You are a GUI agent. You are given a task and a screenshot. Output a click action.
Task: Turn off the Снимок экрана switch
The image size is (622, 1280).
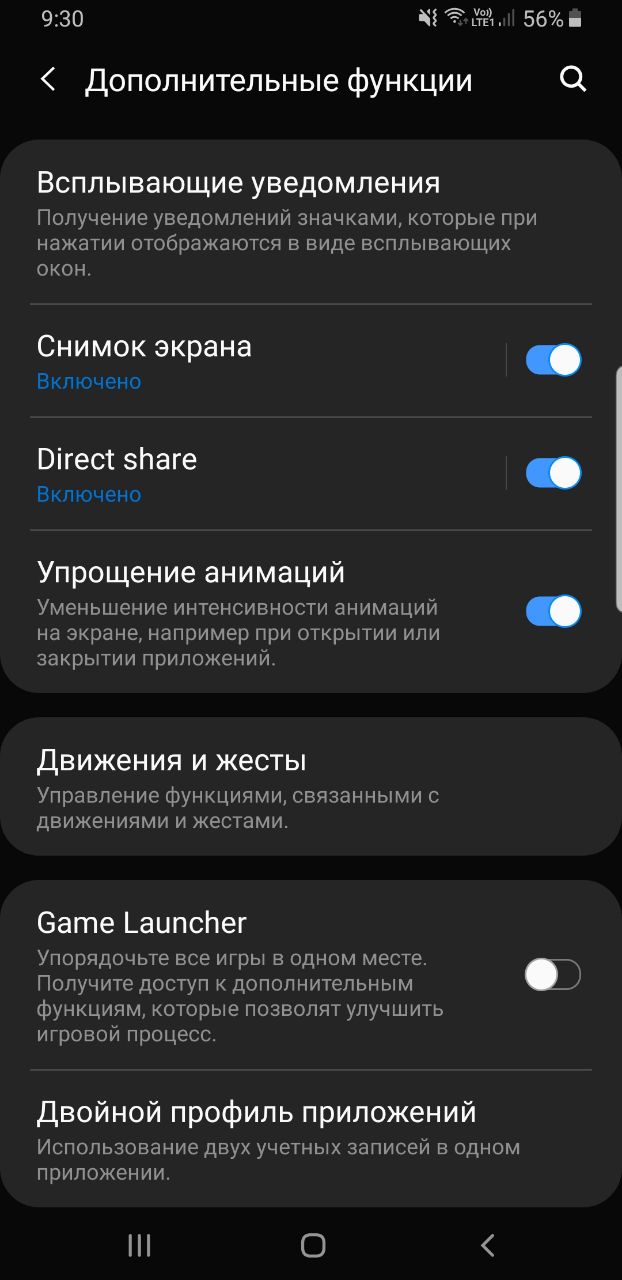click(553, 360)
